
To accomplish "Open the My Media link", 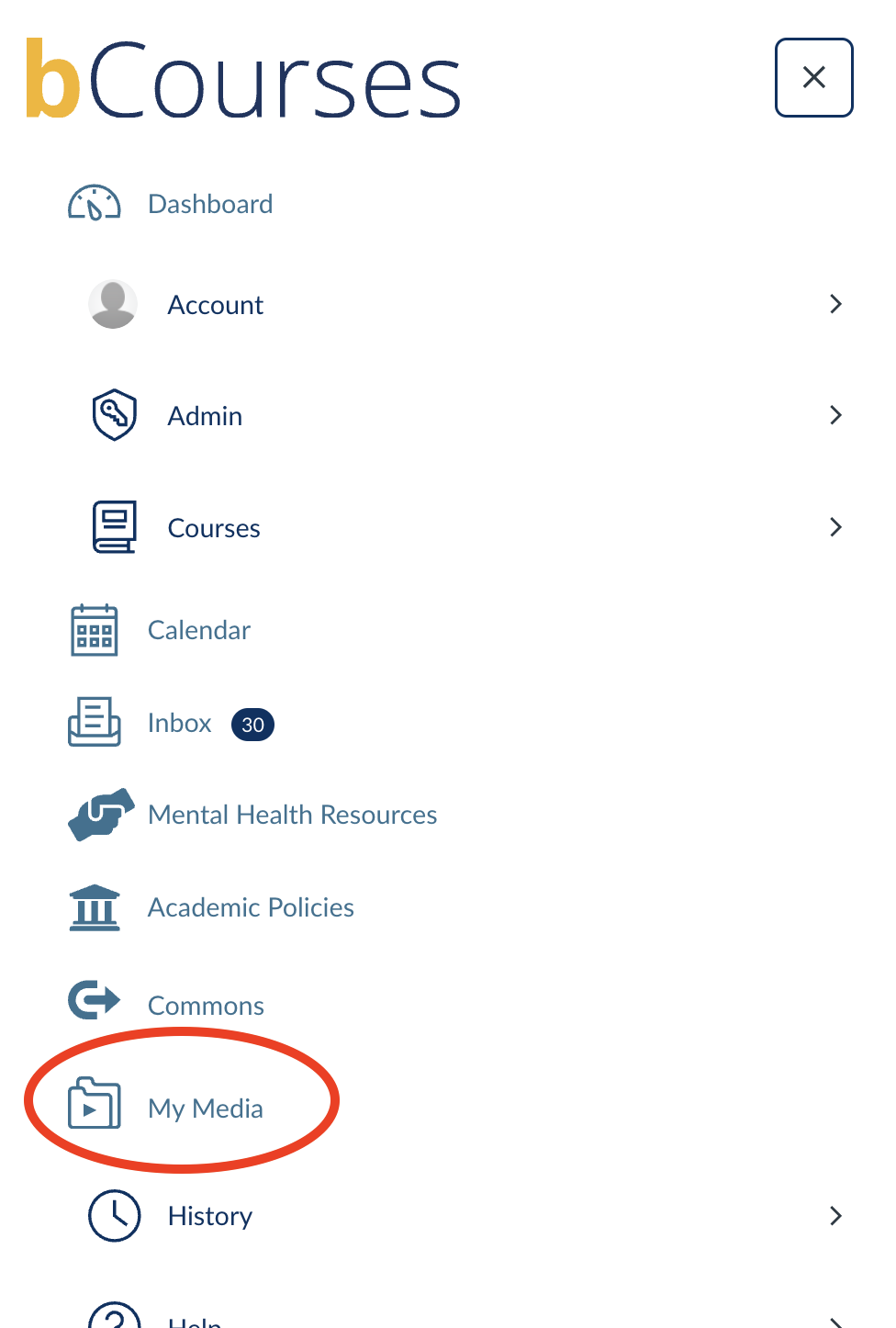I will click(205, 1109).
